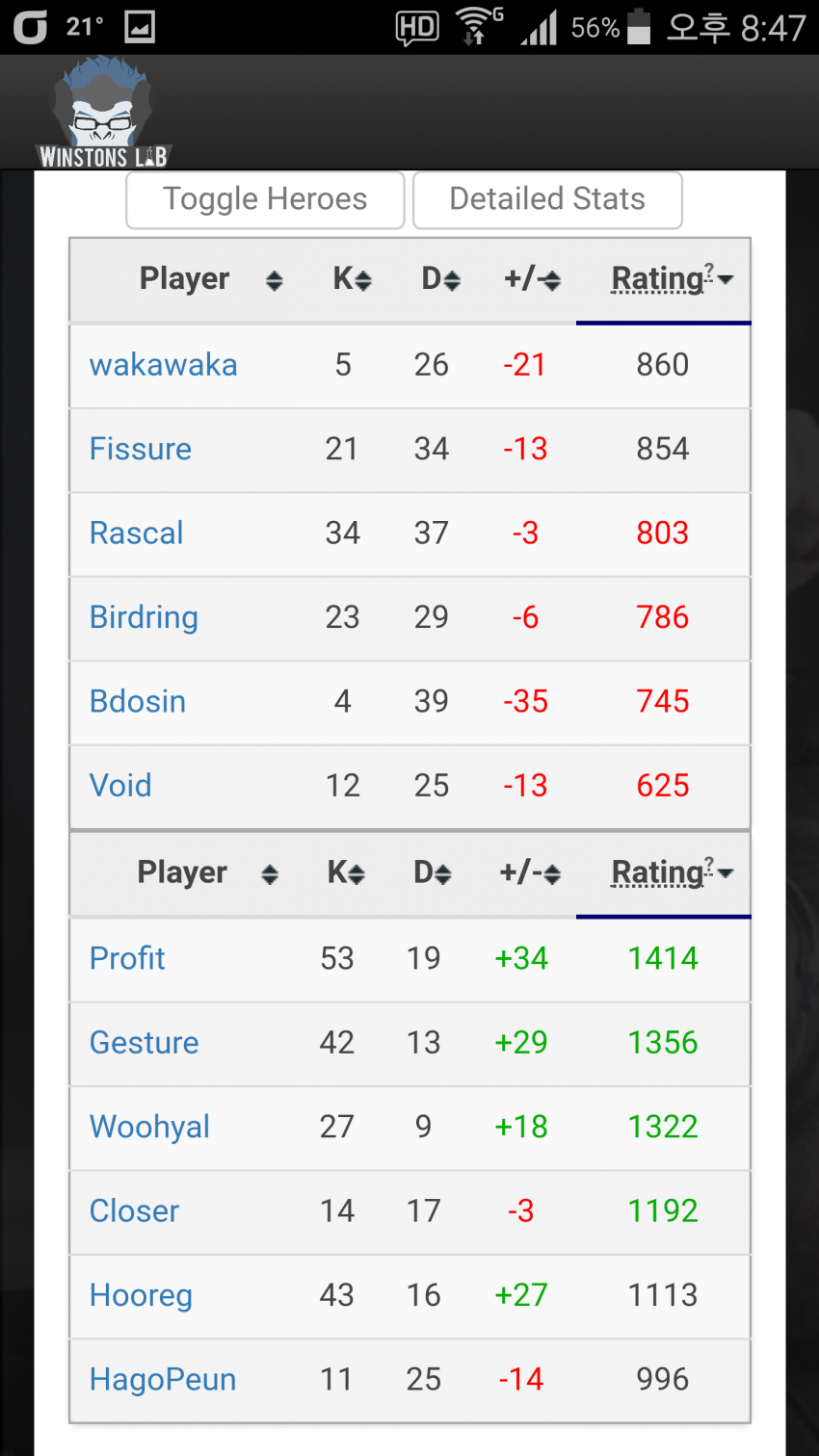Viewport: 819px width, 1456px height.
Task: Open Hooreg's player profile
Action: [x=141, y=1295]
